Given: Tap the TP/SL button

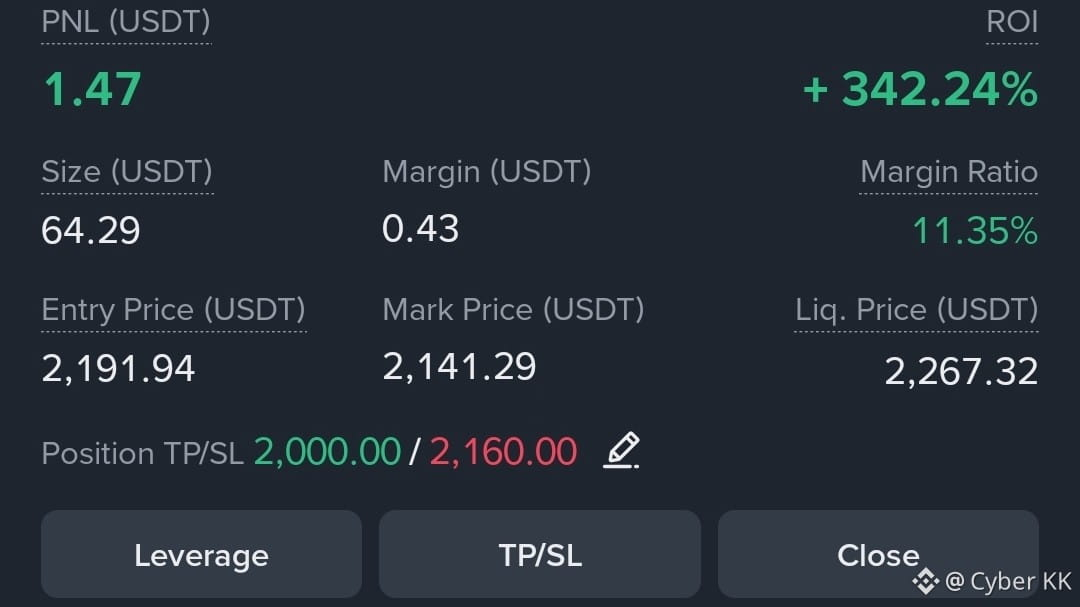Looking at the screenshot, I should (x=540, y=555).
